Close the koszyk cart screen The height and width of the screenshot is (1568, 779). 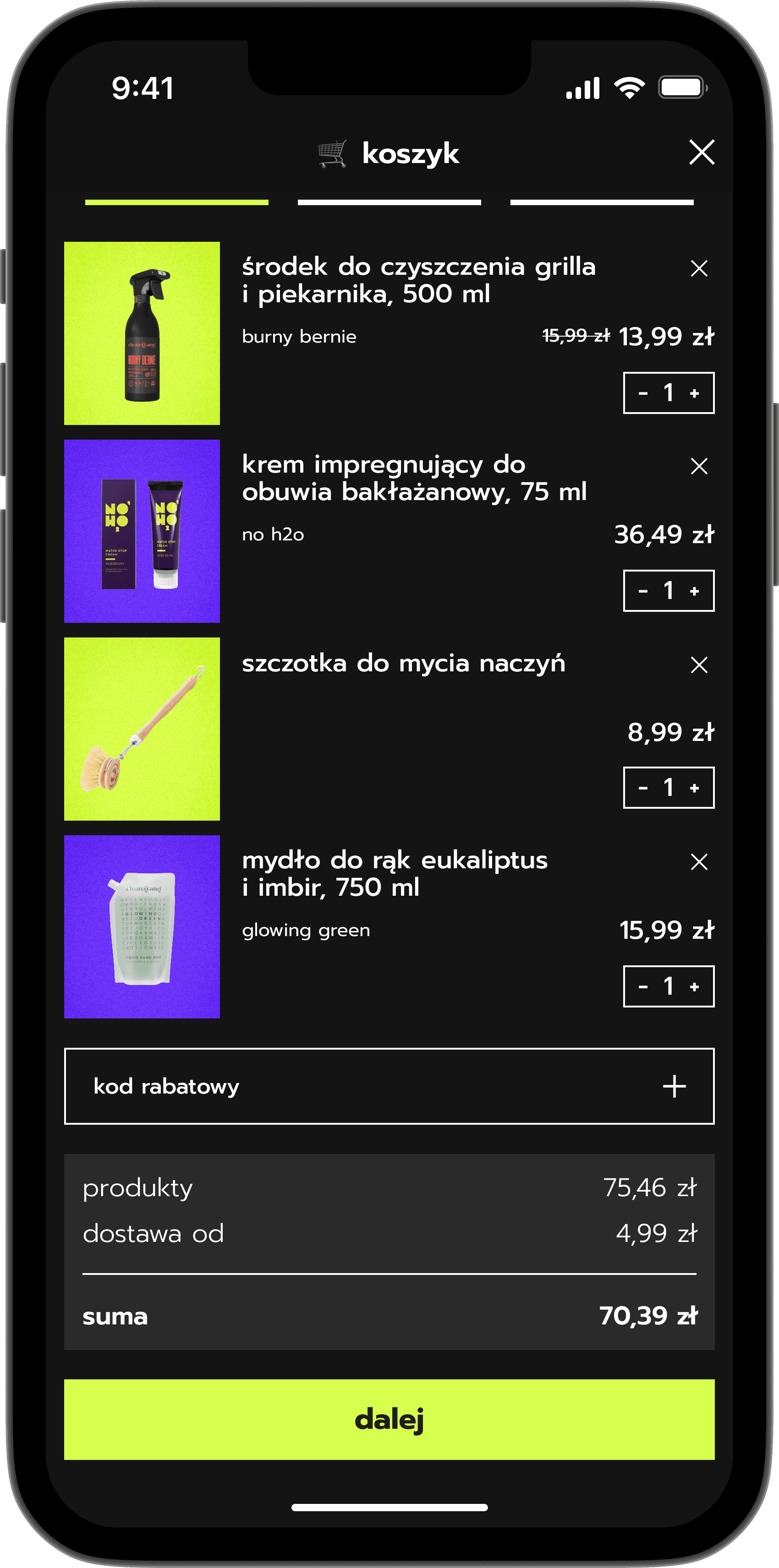coord(702,152)
